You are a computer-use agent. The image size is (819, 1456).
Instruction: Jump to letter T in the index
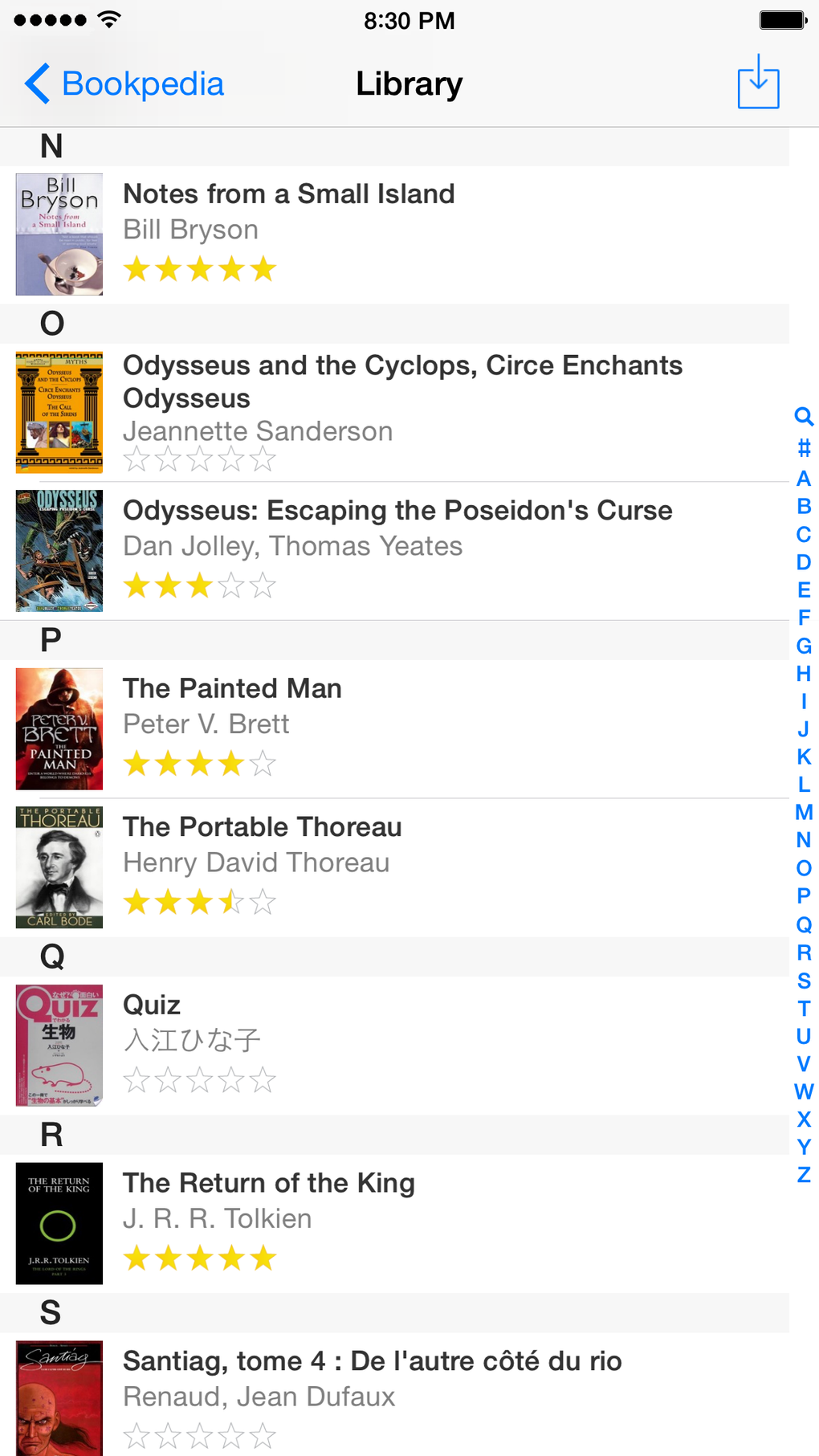pos(804,1009)
